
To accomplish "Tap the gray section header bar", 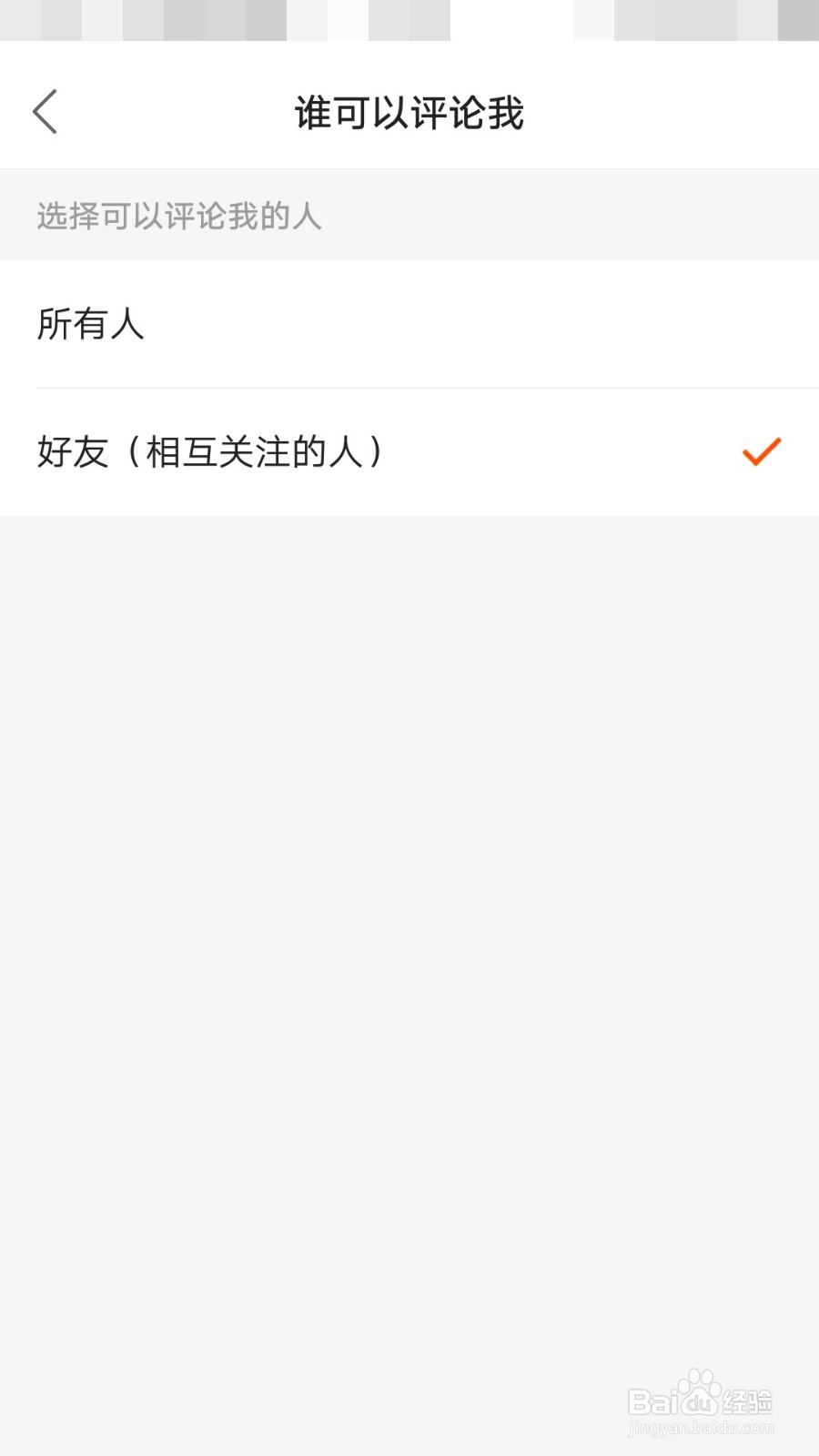I will (x=409, y=215).
